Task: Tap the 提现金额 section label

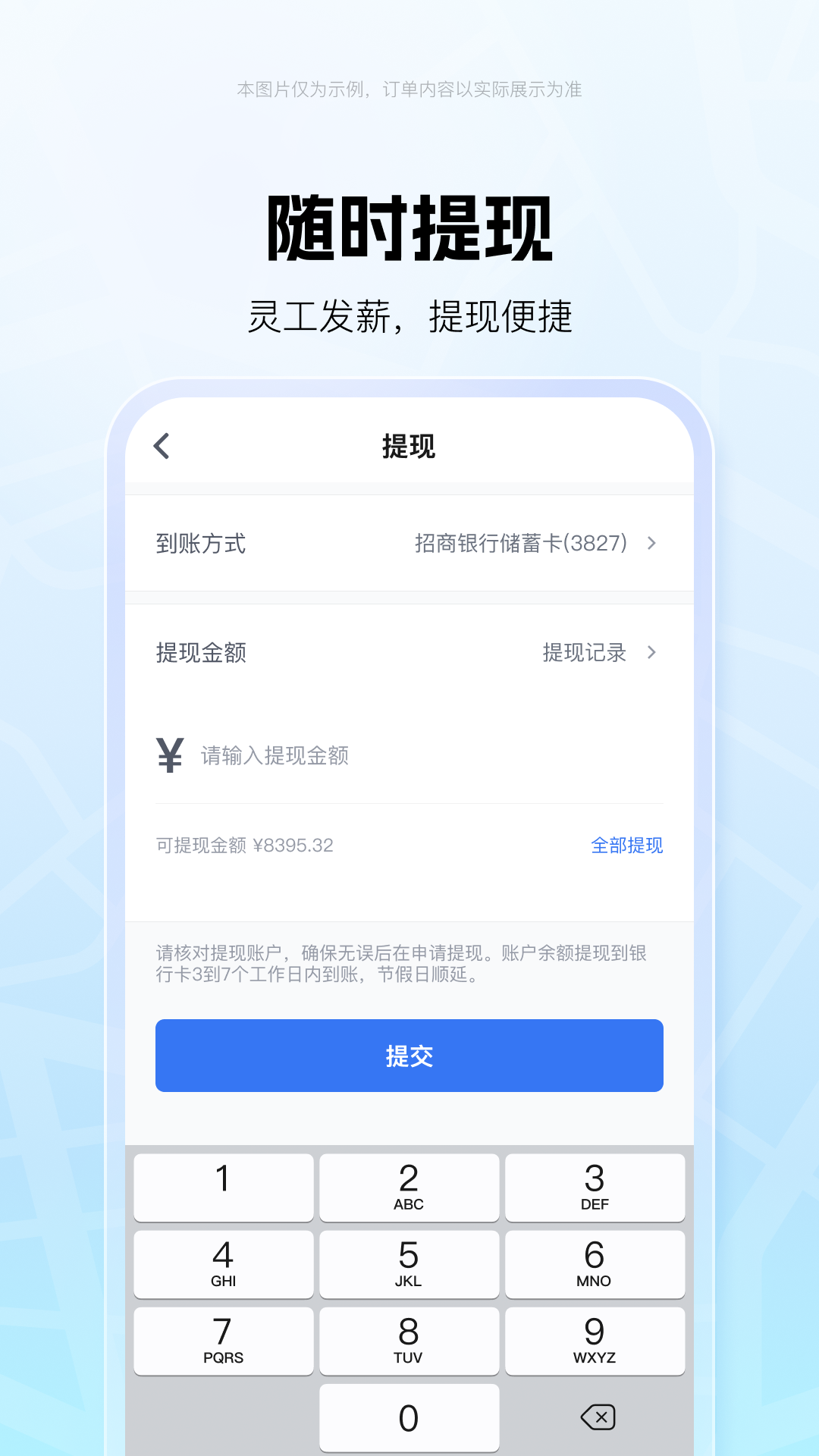Action: 202,652
